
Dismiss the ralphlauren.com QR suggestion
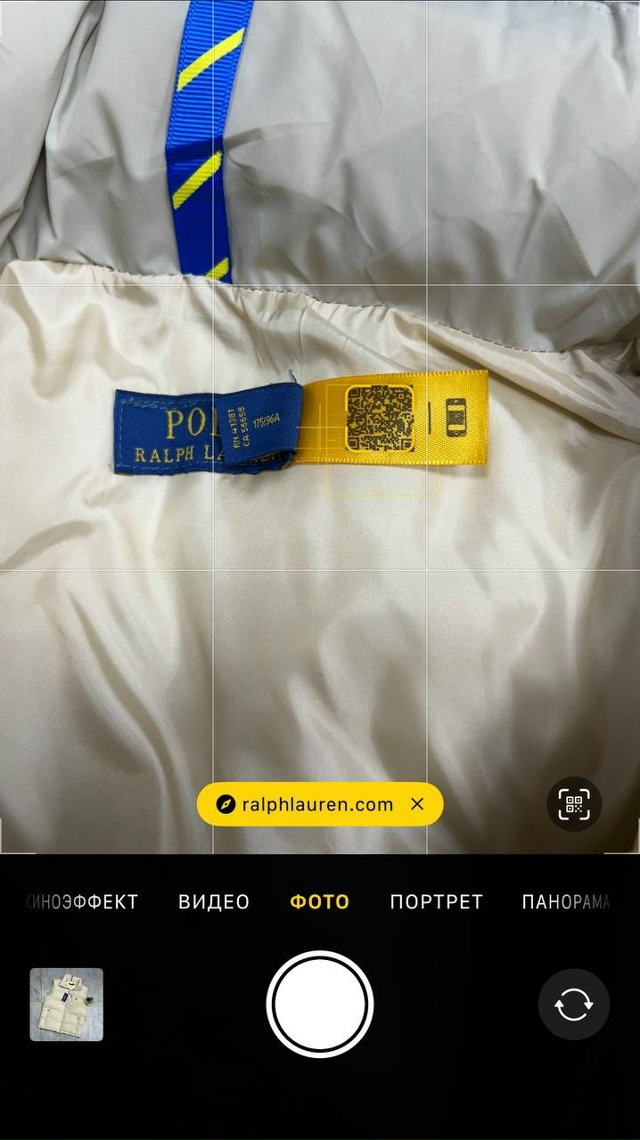(418, 804)
